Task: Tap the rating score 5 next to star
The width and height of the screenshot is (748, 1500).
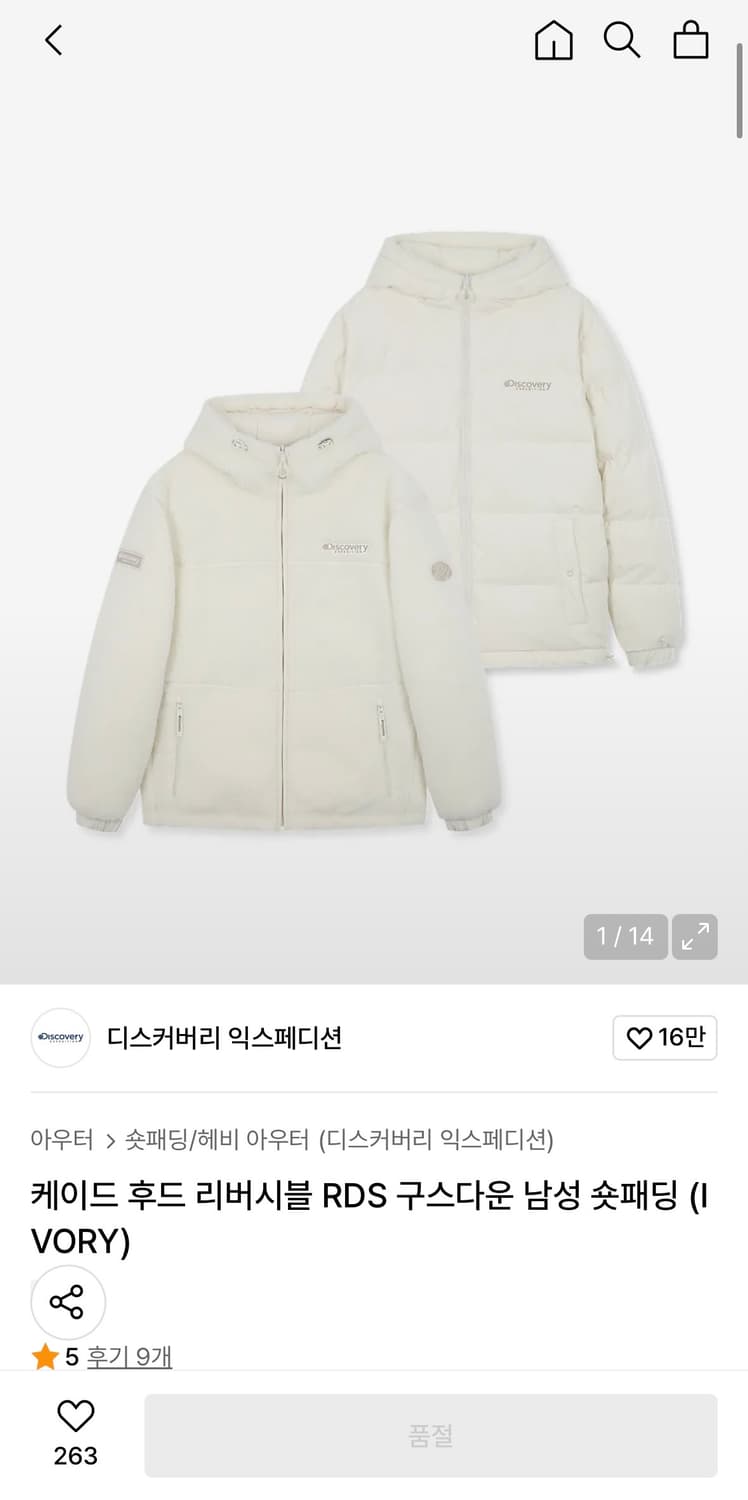Action: (70, 1356)
